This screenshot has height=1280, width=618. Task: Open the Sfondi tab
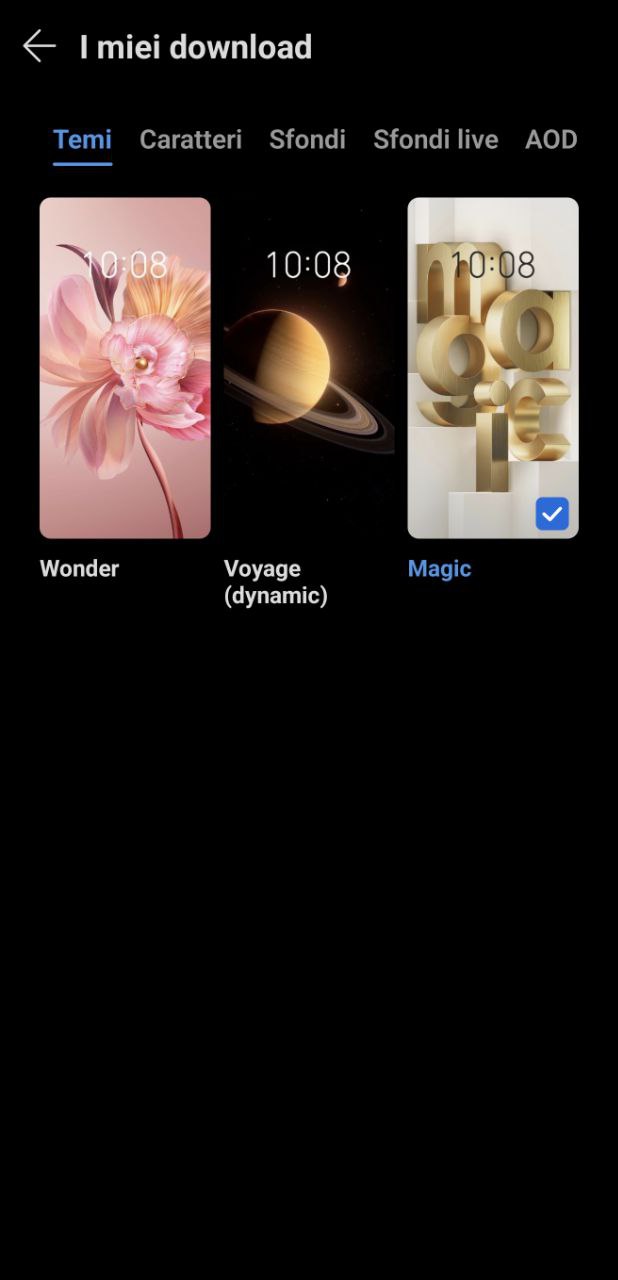(x=307, y=139)
